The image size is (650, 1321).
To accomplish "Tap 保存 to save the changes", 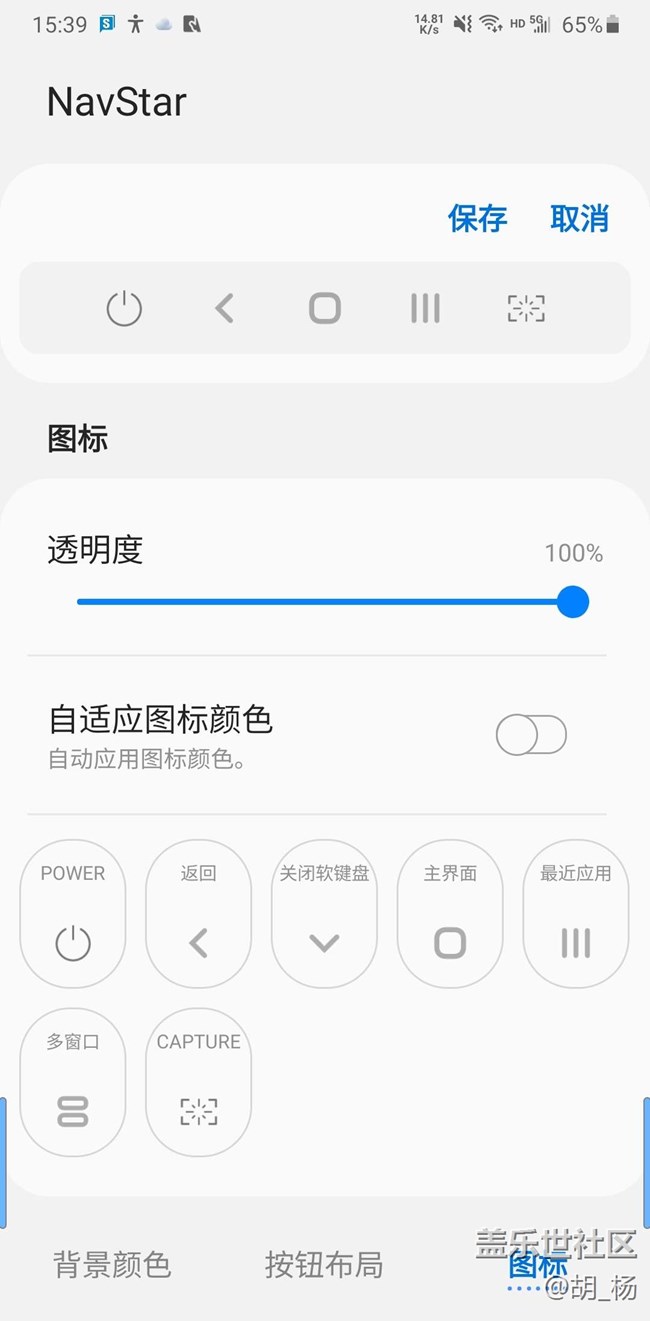I will pyautogui.click(x=477, y=218).
